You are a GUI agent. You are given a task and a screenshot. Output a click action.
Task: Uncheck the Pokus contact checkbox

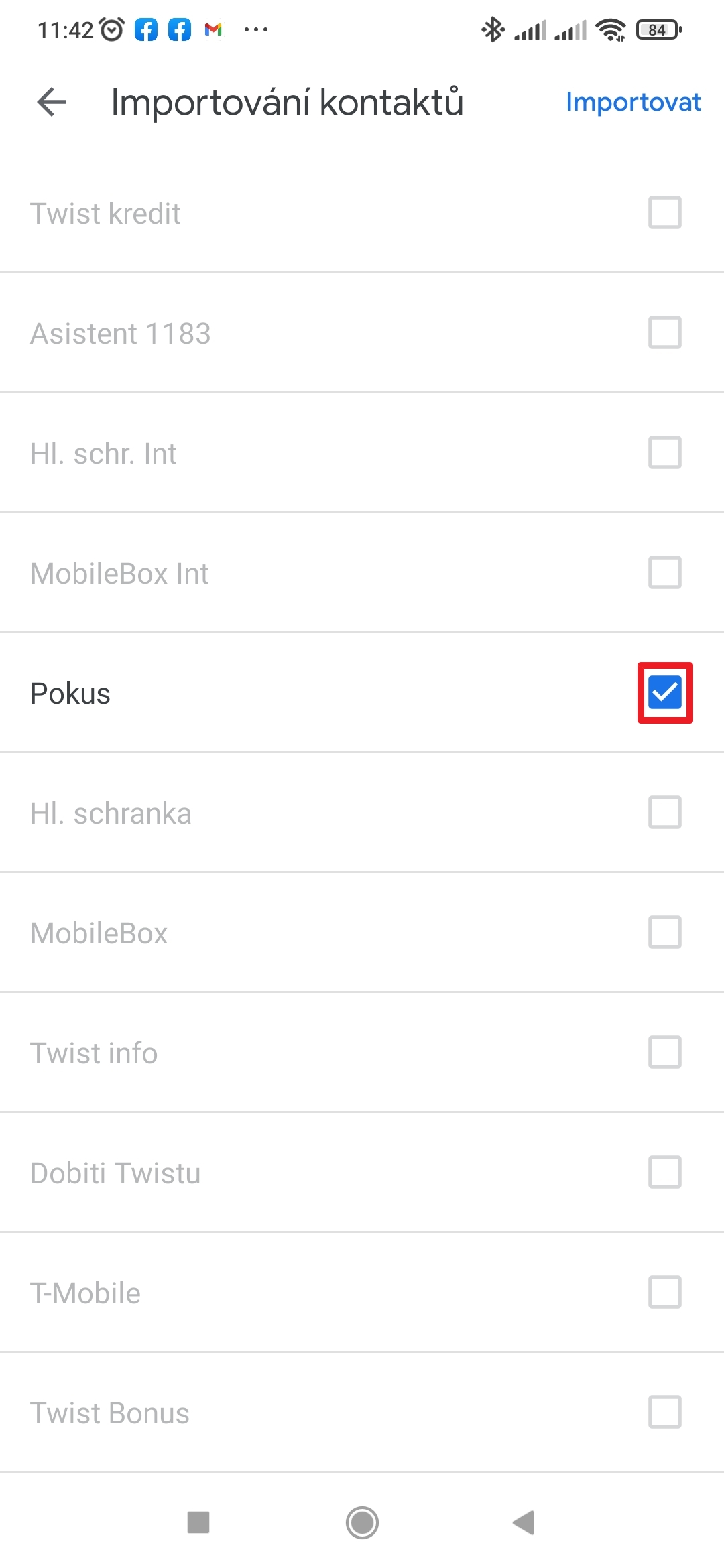click(664, 693)
